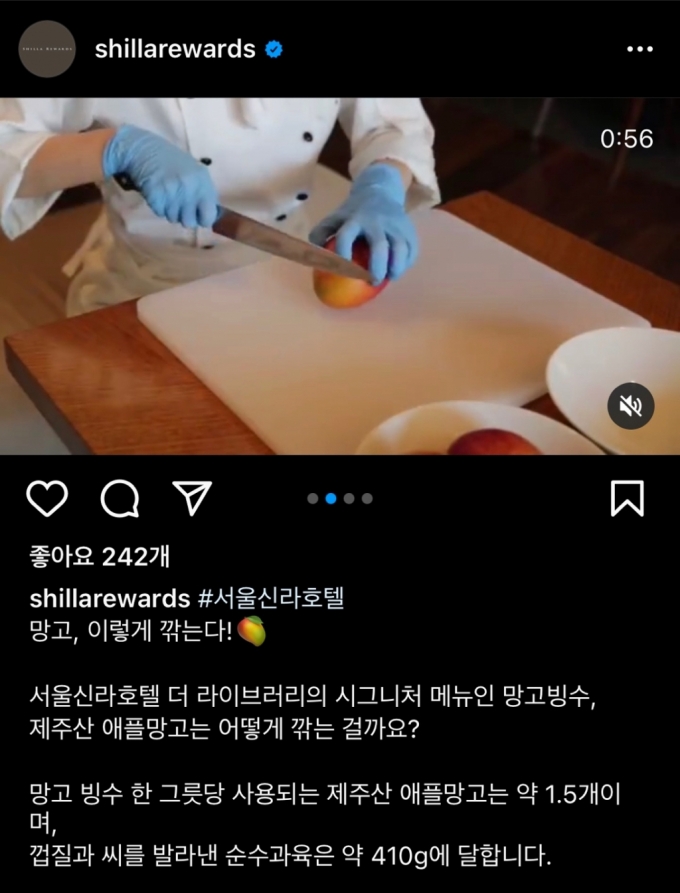Share this post via paper plane

[x=192, y=497]
